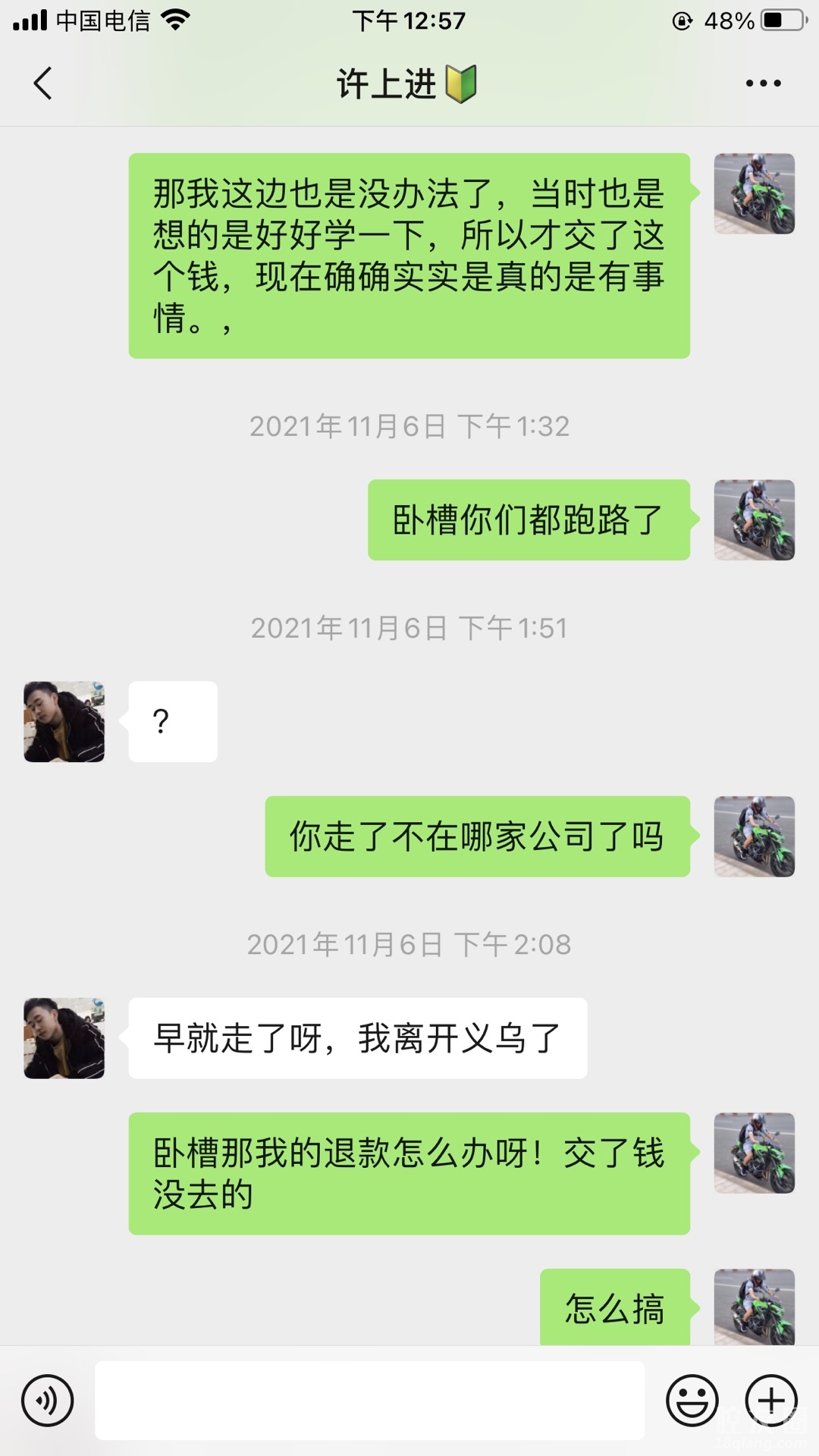This screenshot has height=1456, width=819.
Task: Open my avatar beside "卧槽你们都跑路了"
Action: click(x=755, y=520)
